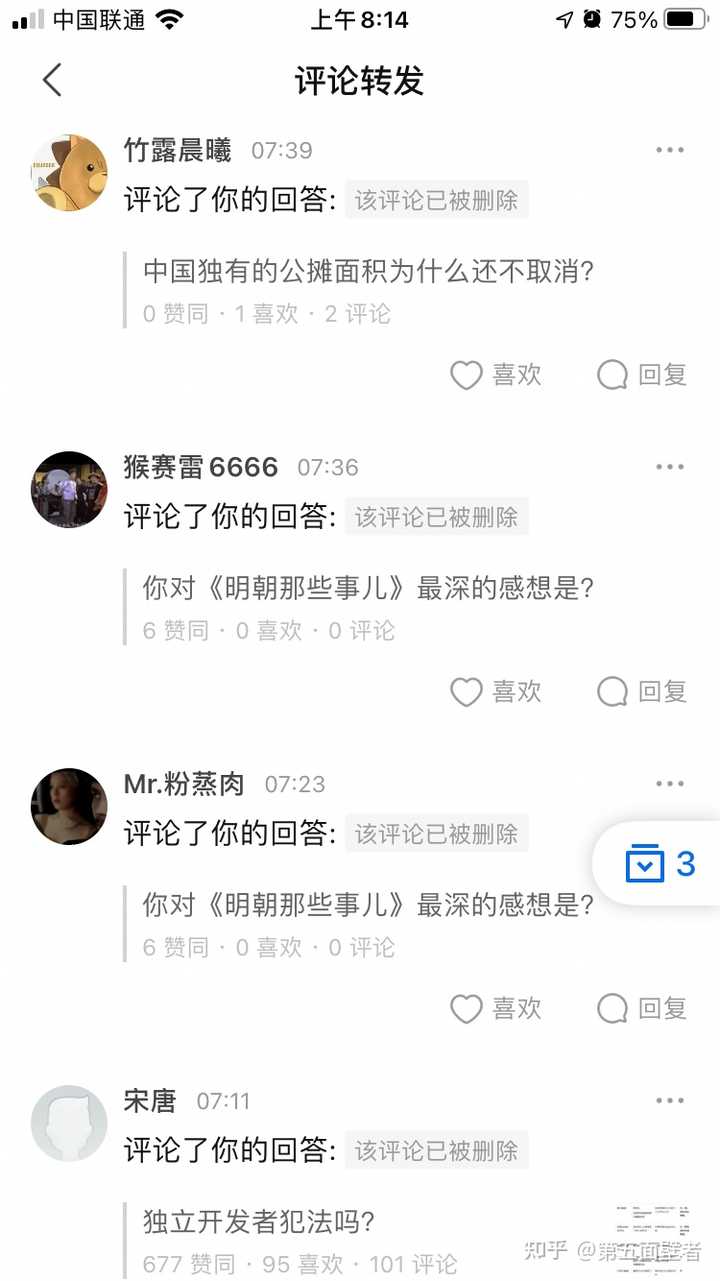Reply to 猴赛雷6666's comment
The image size is (720, 1281).
(642, 692)
